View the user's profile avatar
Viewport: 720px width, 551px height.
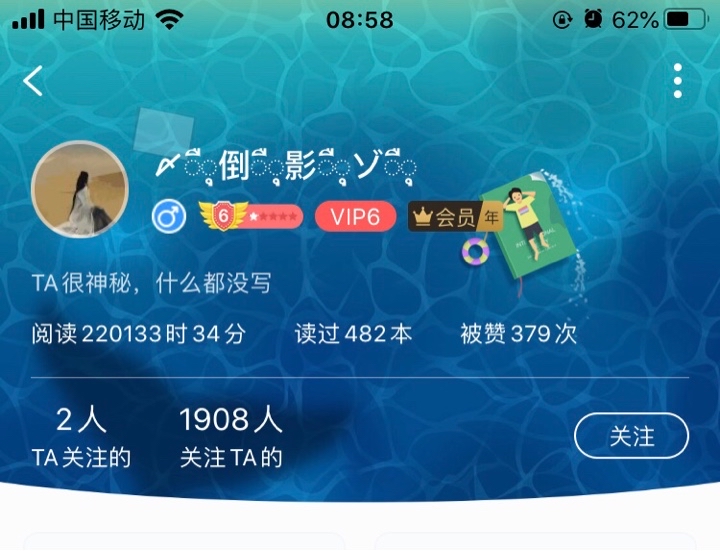pyautogui.click(x=80, y=192)
